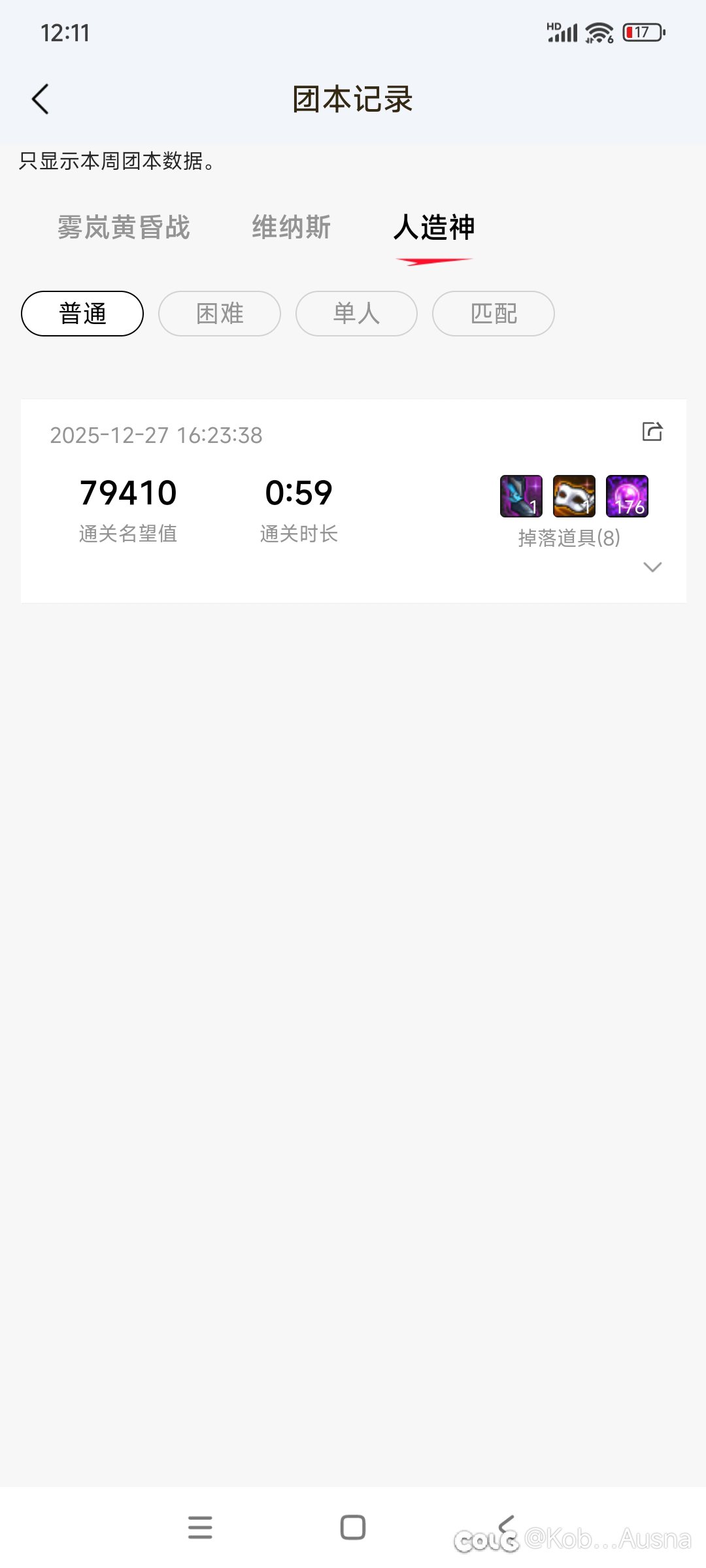This screenshot has width=706, height=1568.
Task: Switch to the 维纳斯 tab
Action: 292,227
